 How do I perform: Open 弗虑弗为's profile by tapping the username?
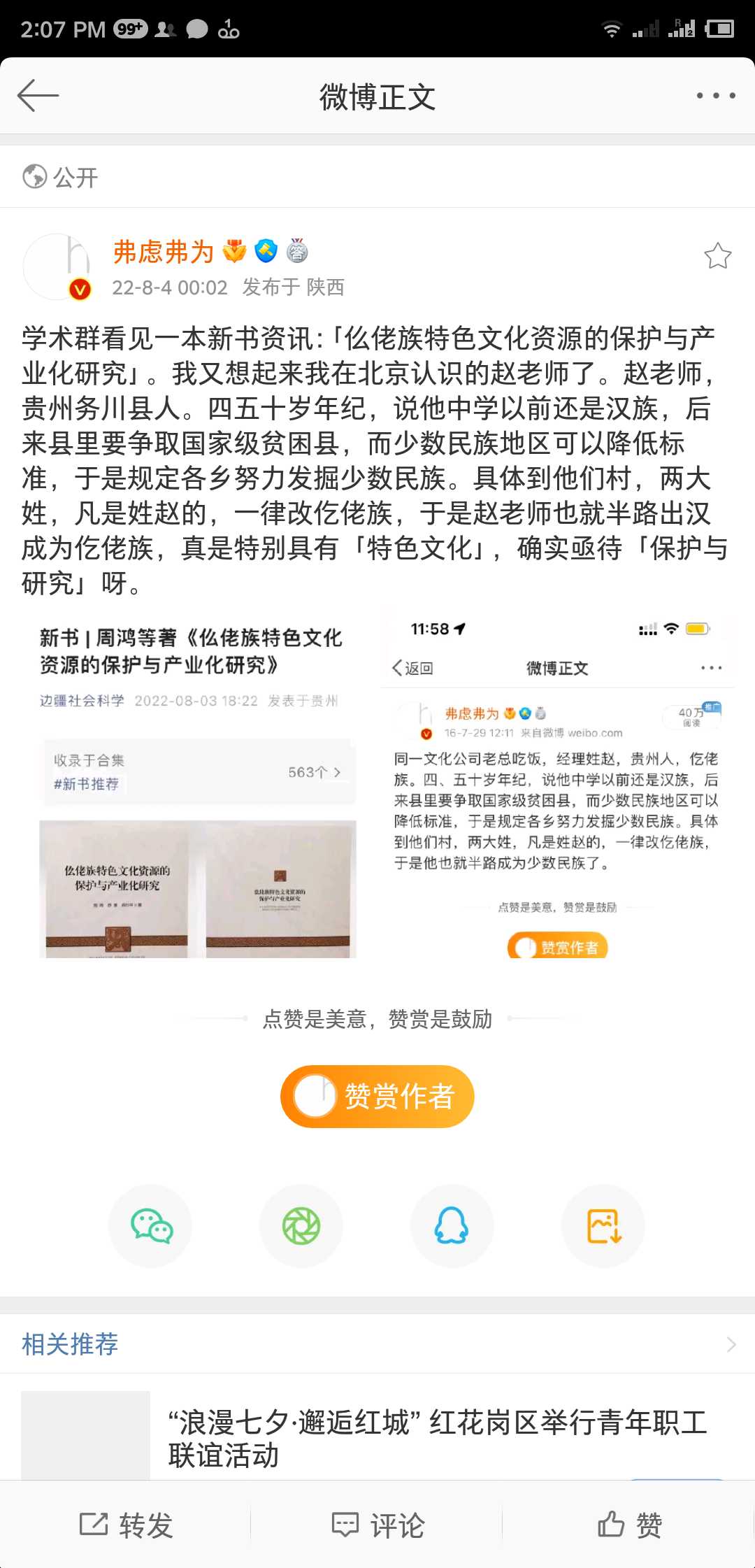(164, 252)
